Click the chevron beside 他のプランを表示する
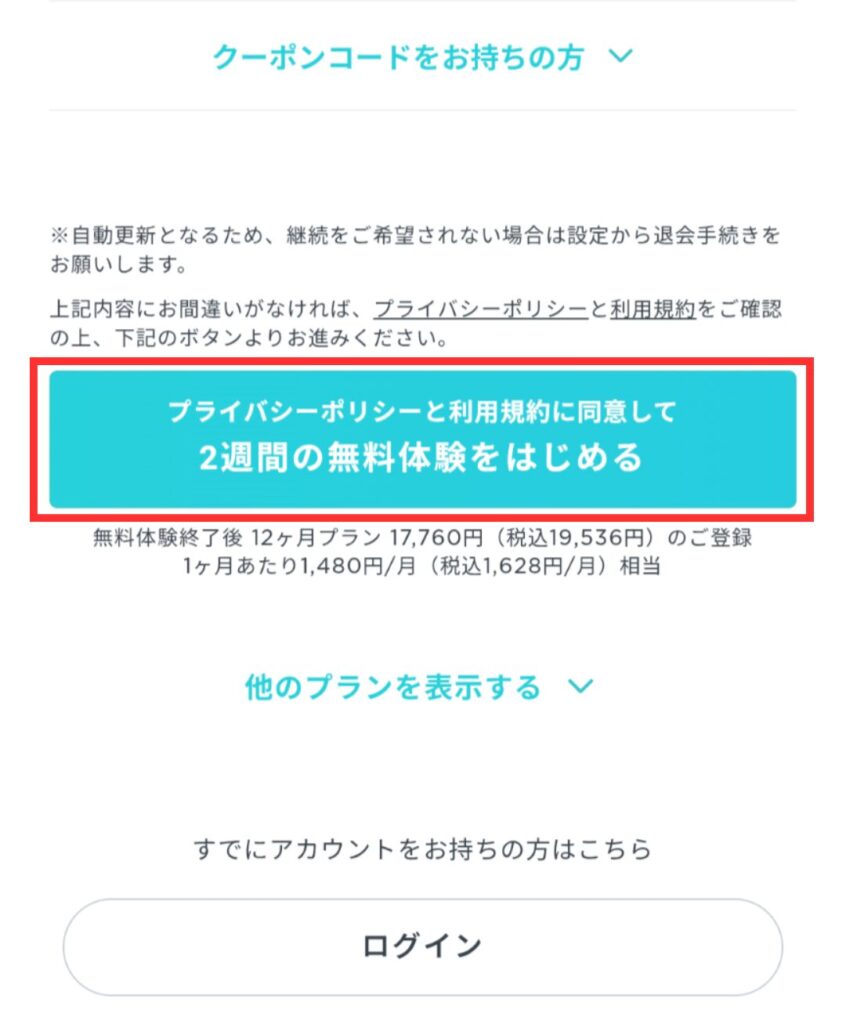The height and width of the screenshot is (1024, 846). [x=580, y=687]
